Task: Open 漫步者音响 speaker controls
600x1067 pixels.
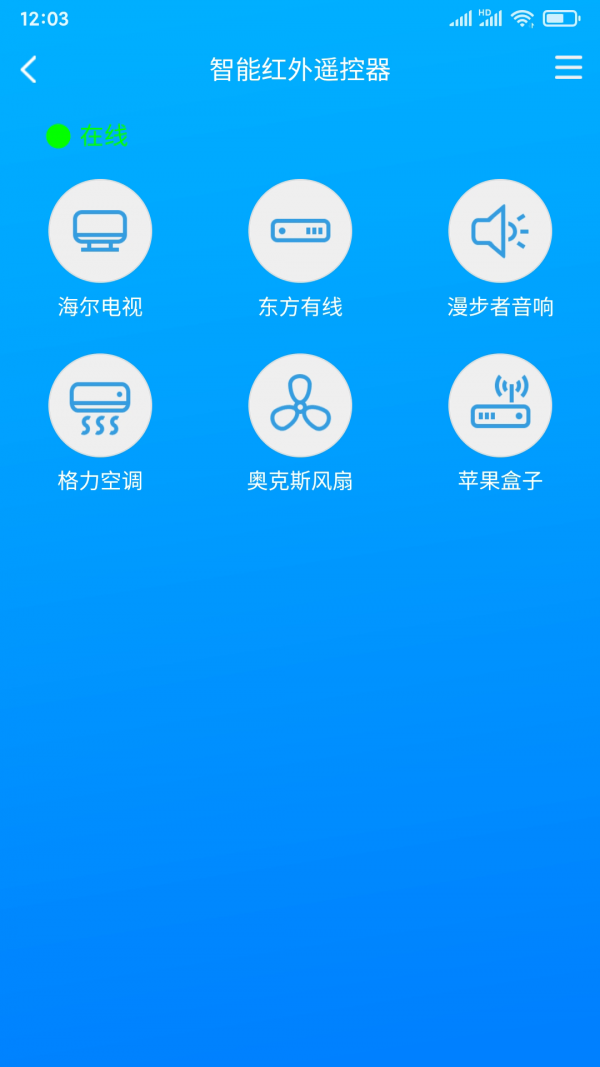Action: point(500,231)
